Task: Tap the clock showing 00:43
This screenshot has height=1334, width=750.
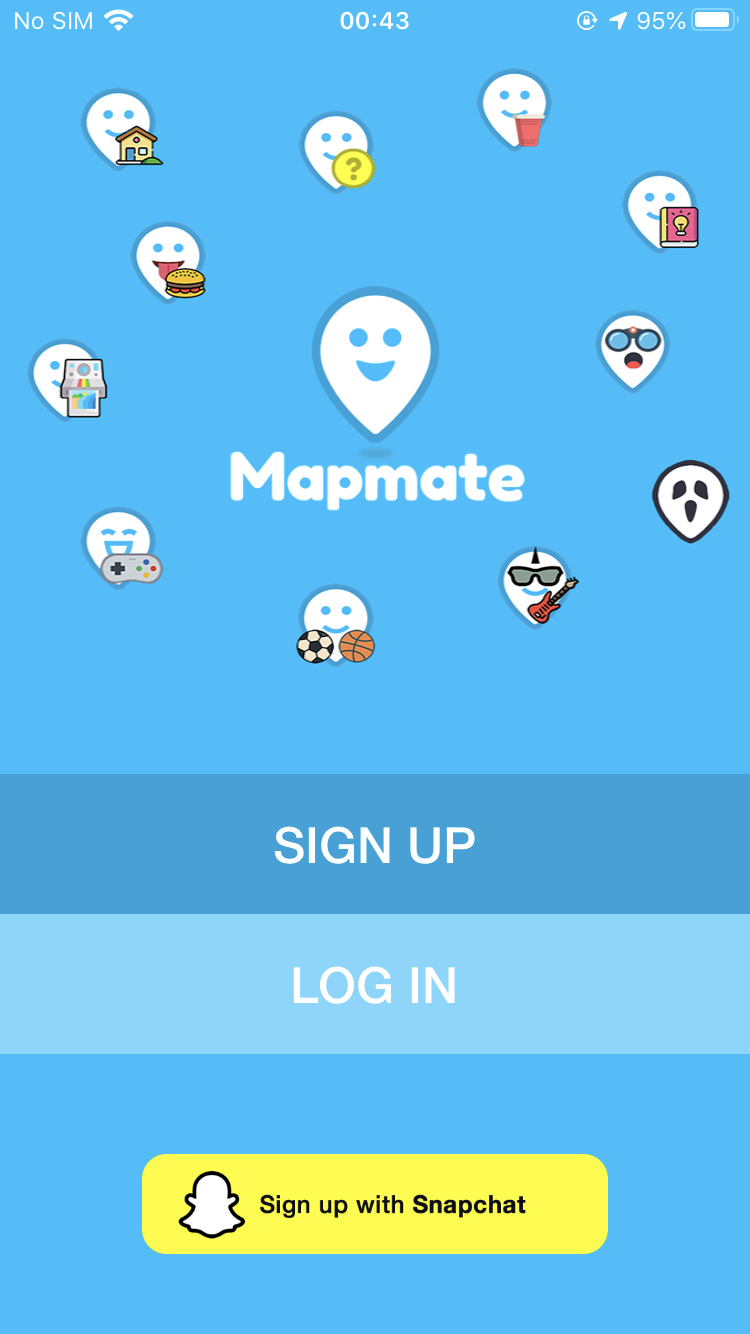Action: [375, 18]
